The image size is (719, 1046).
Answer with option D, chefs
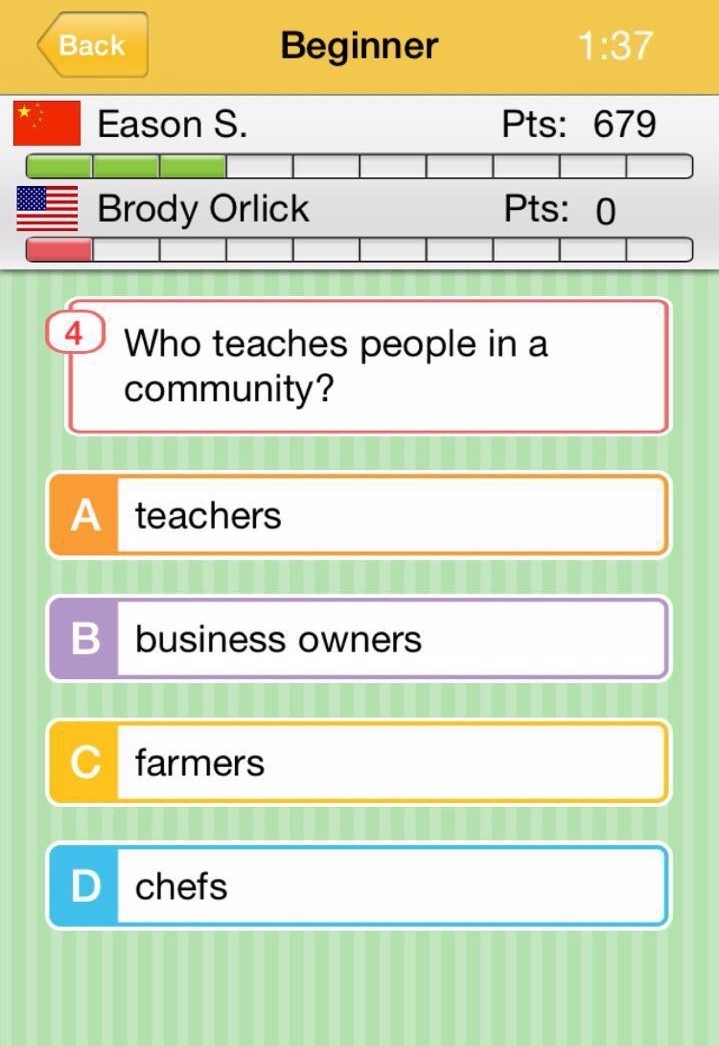click(x=358, y=886)
